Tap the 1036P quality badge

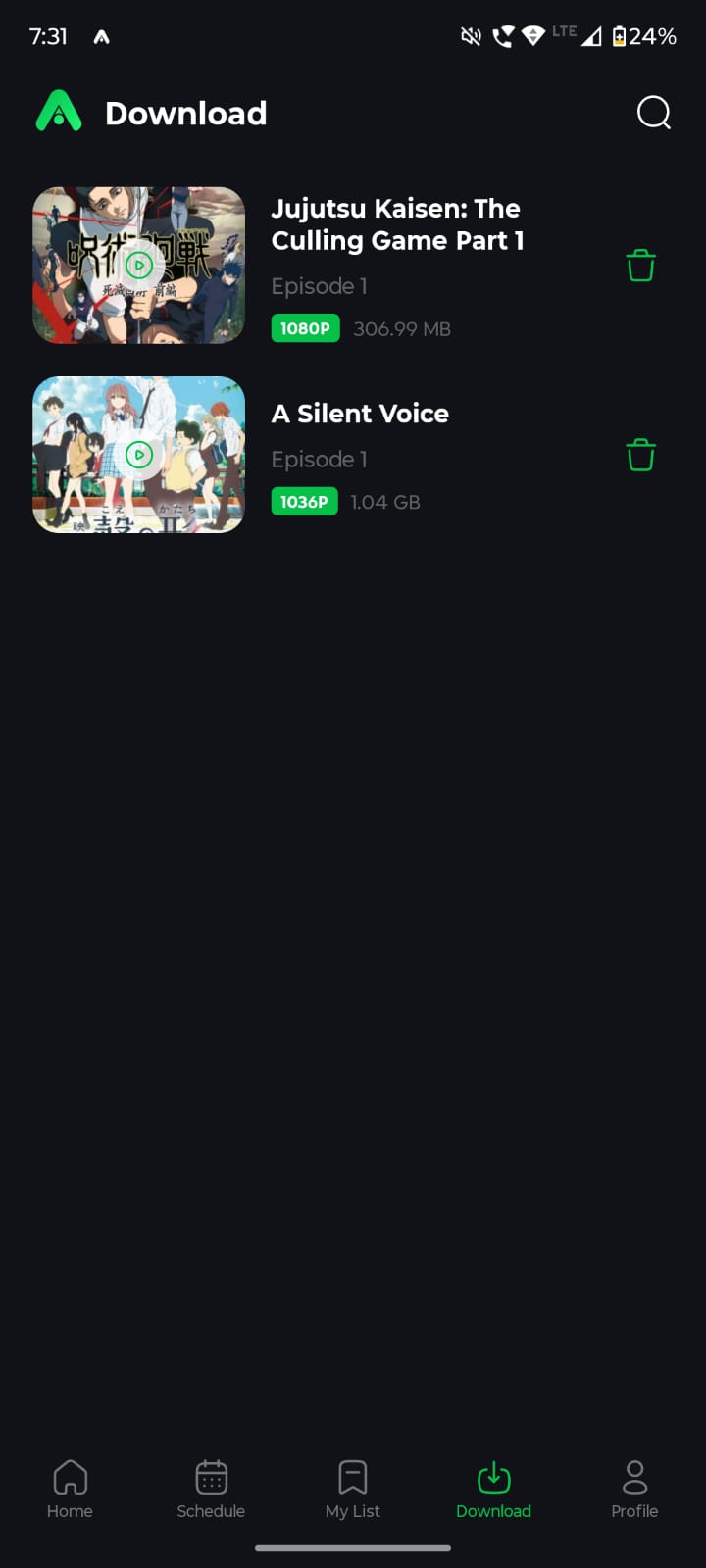click(x=304, y=501)
